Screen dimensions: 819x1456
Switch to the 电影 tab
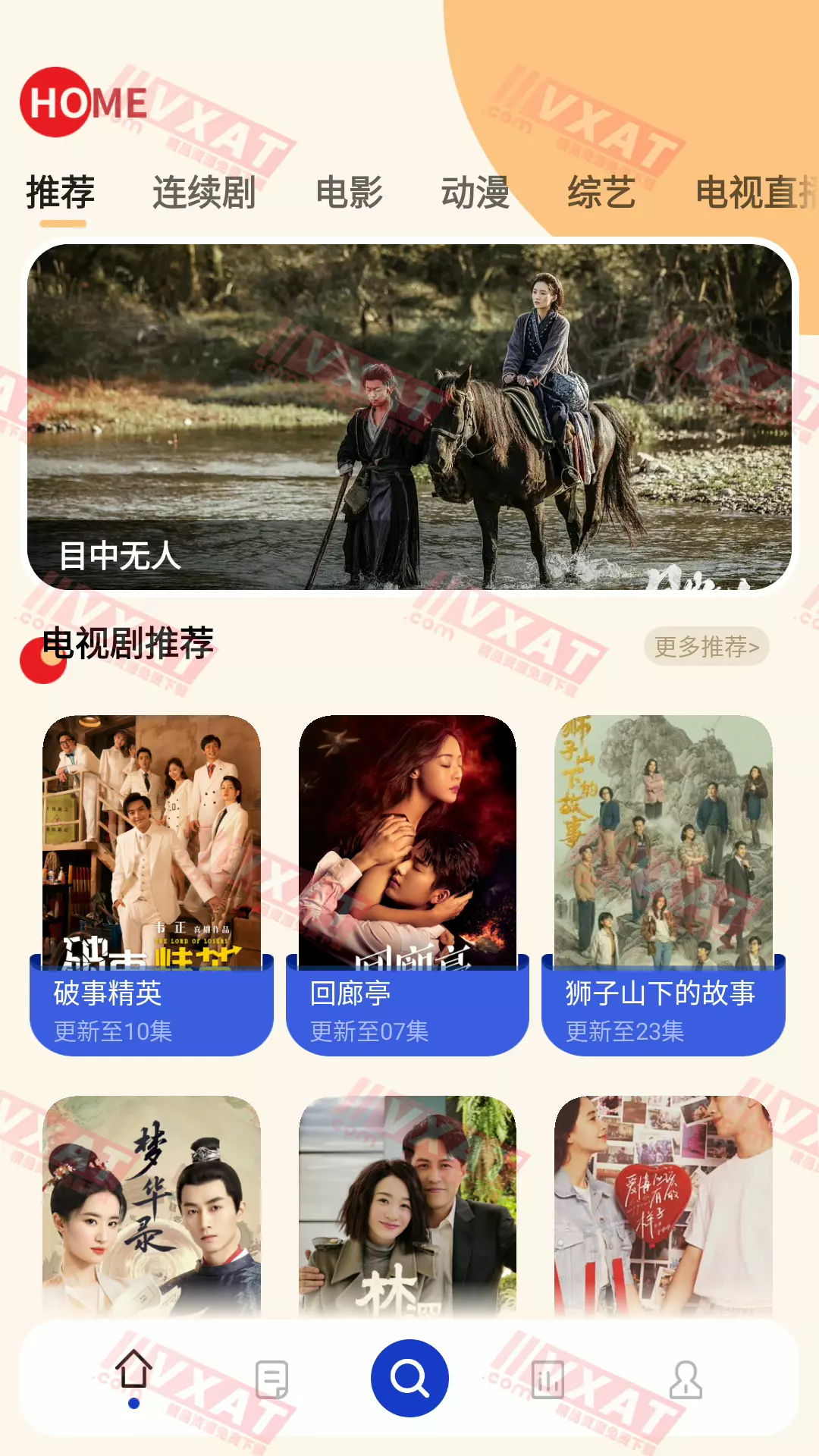tap(349, 193)
